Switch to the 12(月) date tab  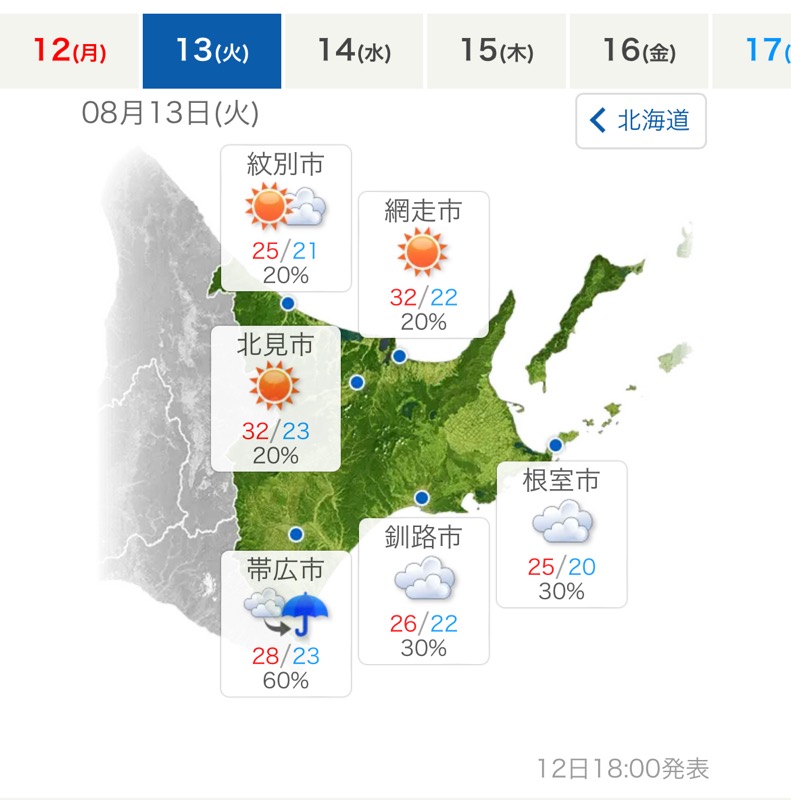[x=69, y=51]
